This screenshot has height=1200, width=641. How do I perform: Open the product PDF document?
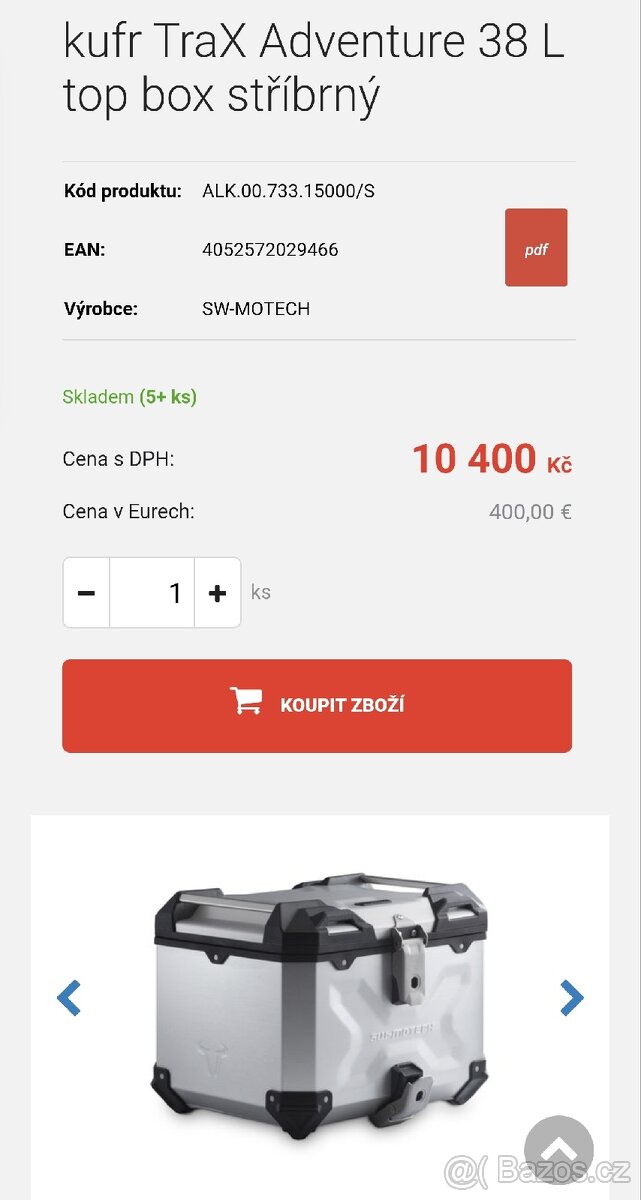pyautogui.click(x=536, y=248)
